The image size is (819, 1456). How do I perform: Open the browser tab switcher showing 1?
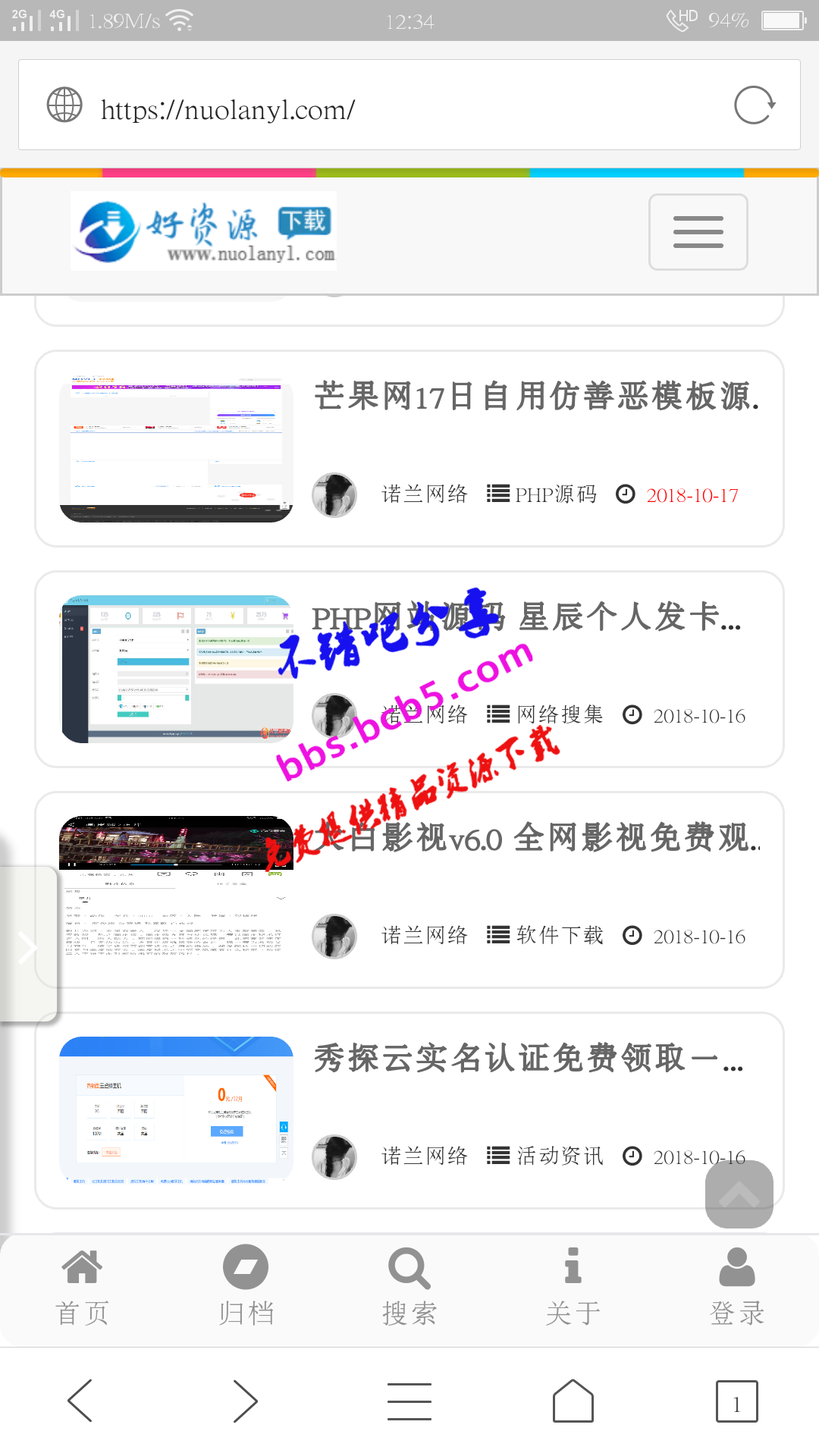coord(736,1401)
